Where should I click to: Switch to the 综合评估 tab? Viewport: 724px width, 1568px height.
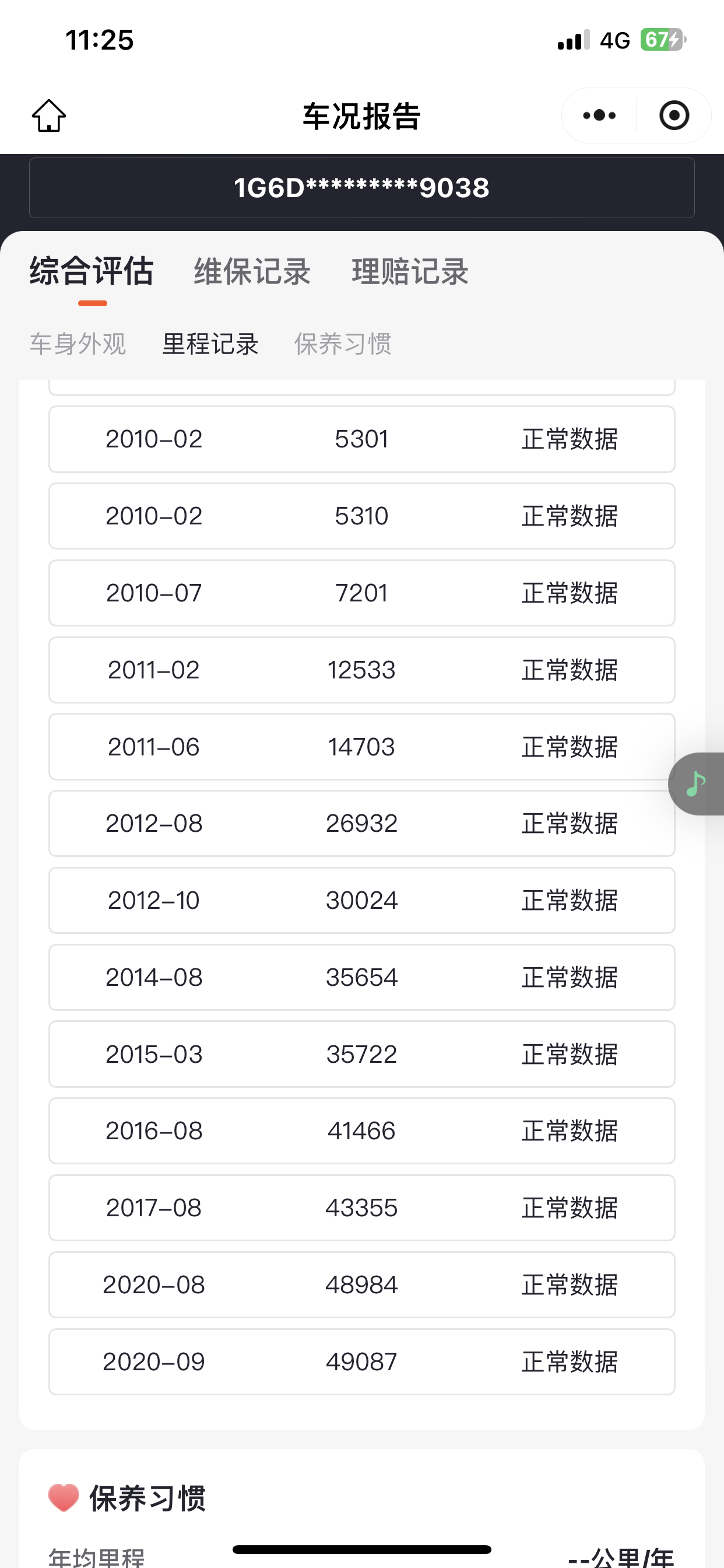click(x=92, y=271)
